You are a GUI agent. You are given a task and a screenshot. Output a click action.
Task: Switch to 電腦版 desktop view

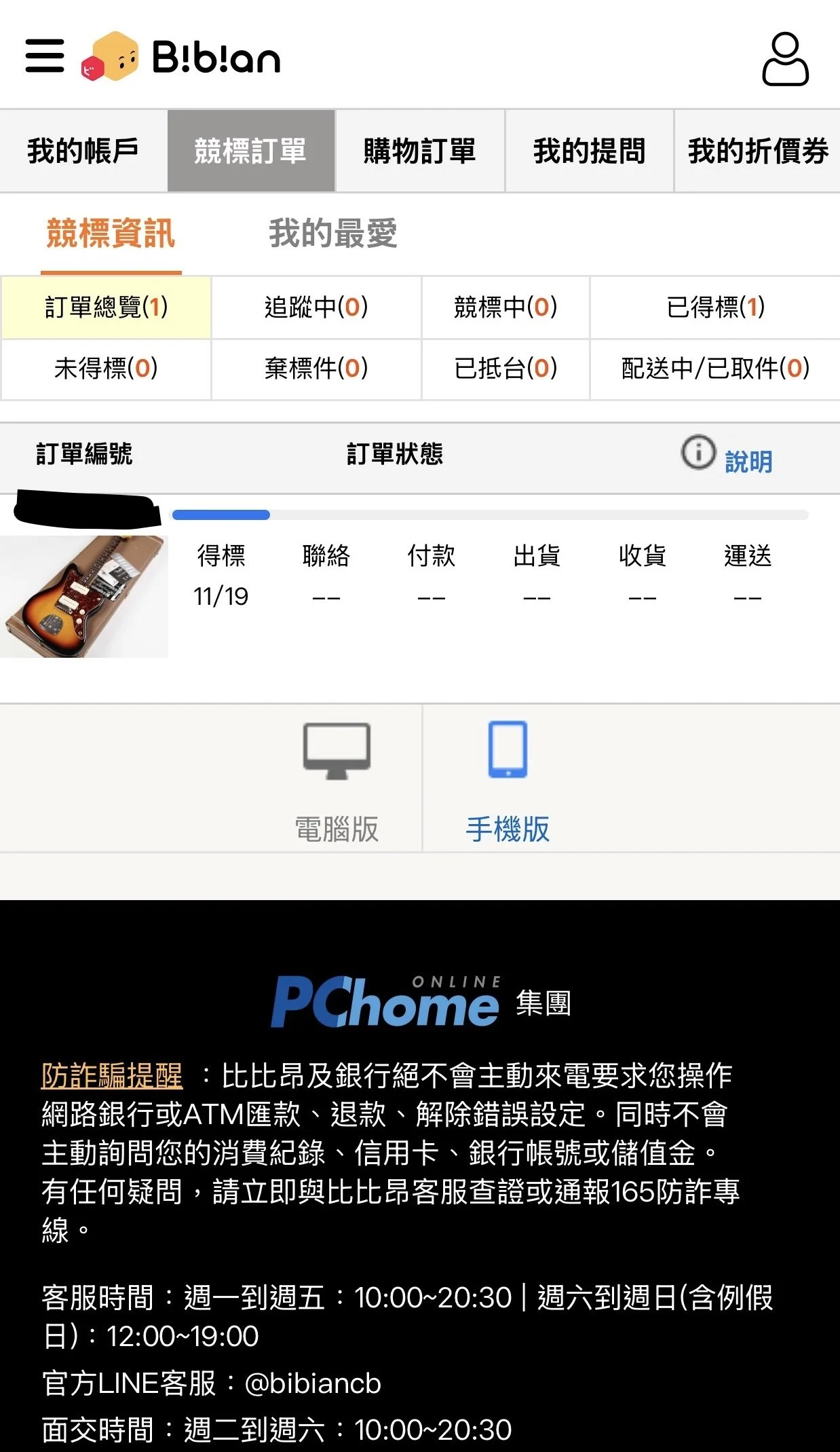[337, 782]
